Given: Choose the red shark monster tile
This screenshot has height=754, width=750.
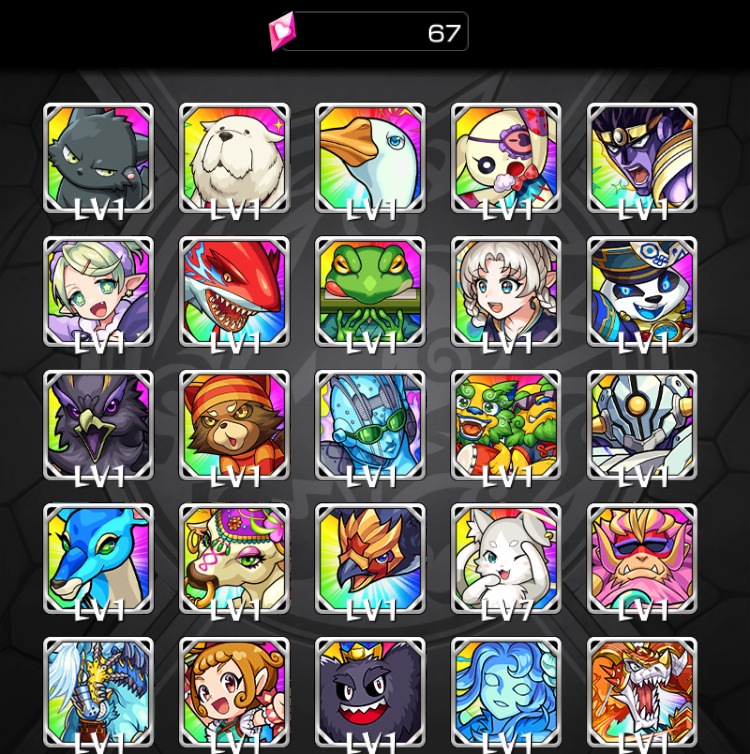Looking at the screenshot, I should 234,291.
